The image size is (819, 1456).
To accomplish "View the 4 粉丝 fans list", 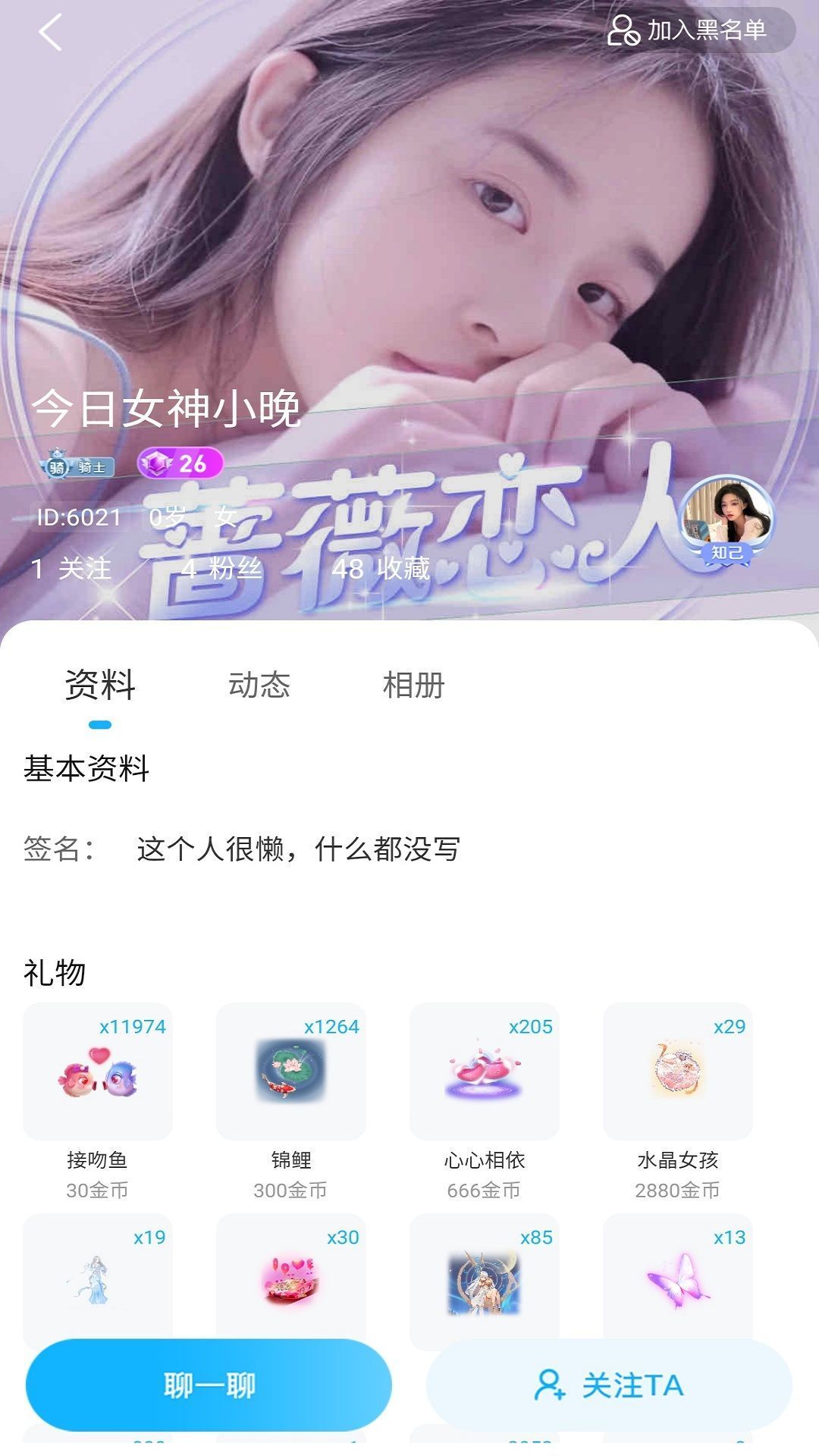I will click(x=221, y=568).
